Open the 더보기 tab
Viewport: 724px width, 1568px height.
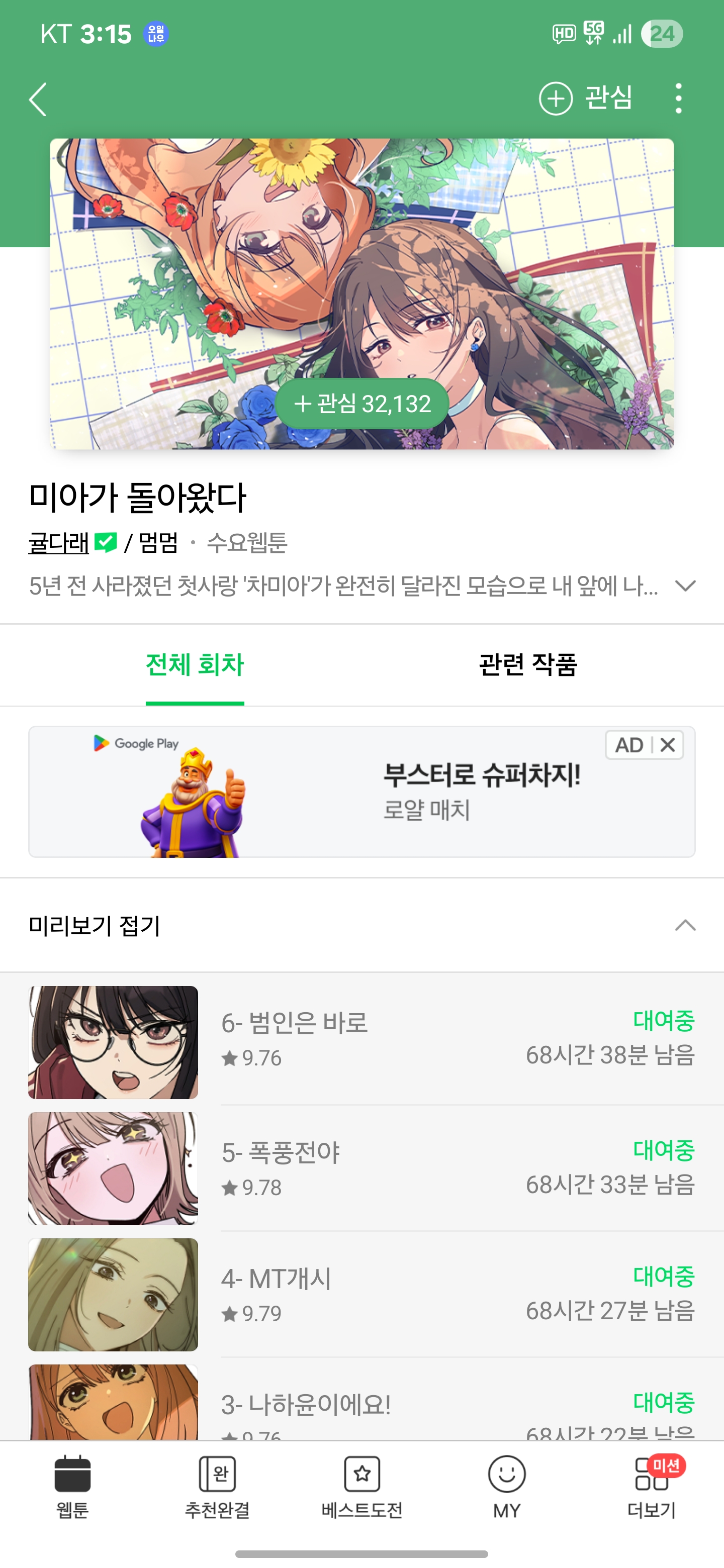[x=652, y=1487]
